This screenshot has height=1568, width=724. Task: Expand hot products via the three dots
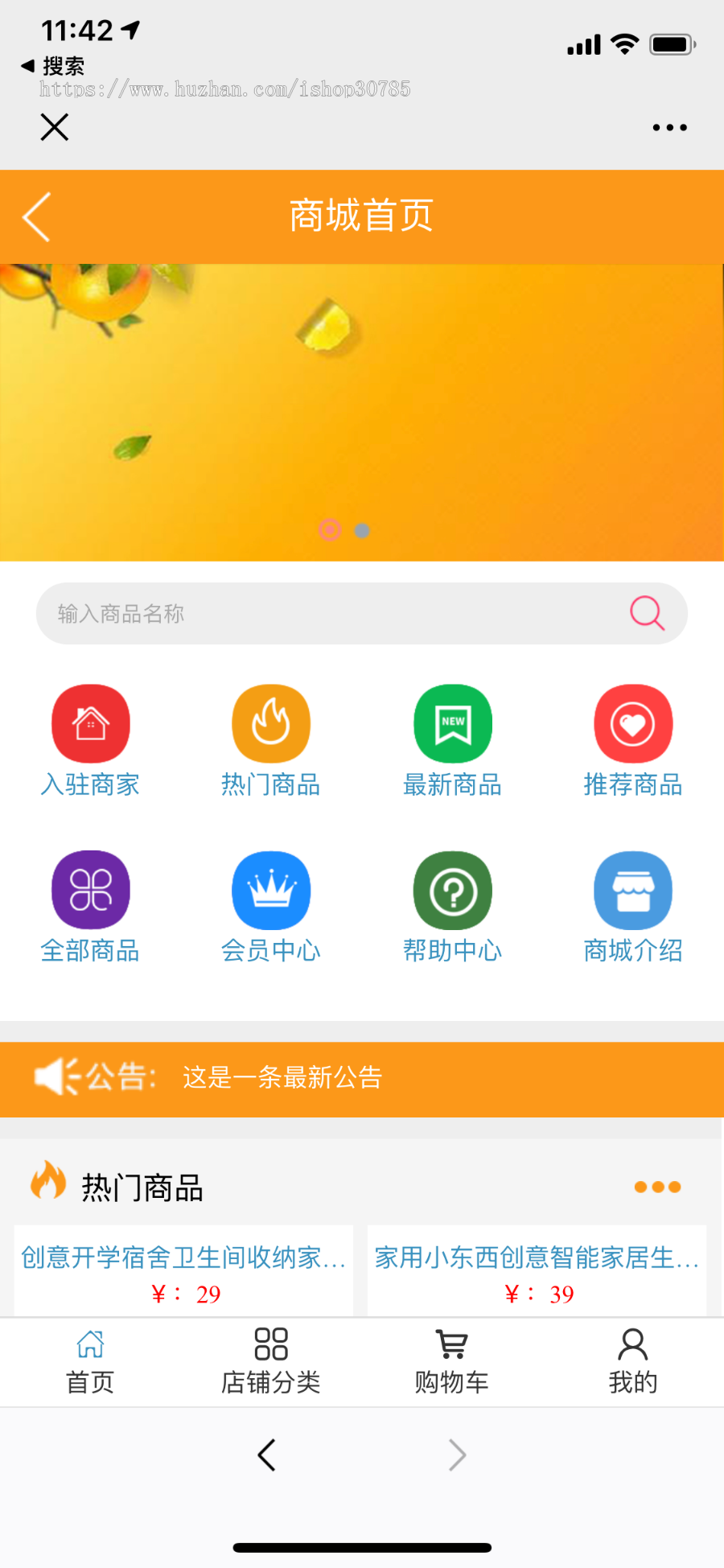656,1187
